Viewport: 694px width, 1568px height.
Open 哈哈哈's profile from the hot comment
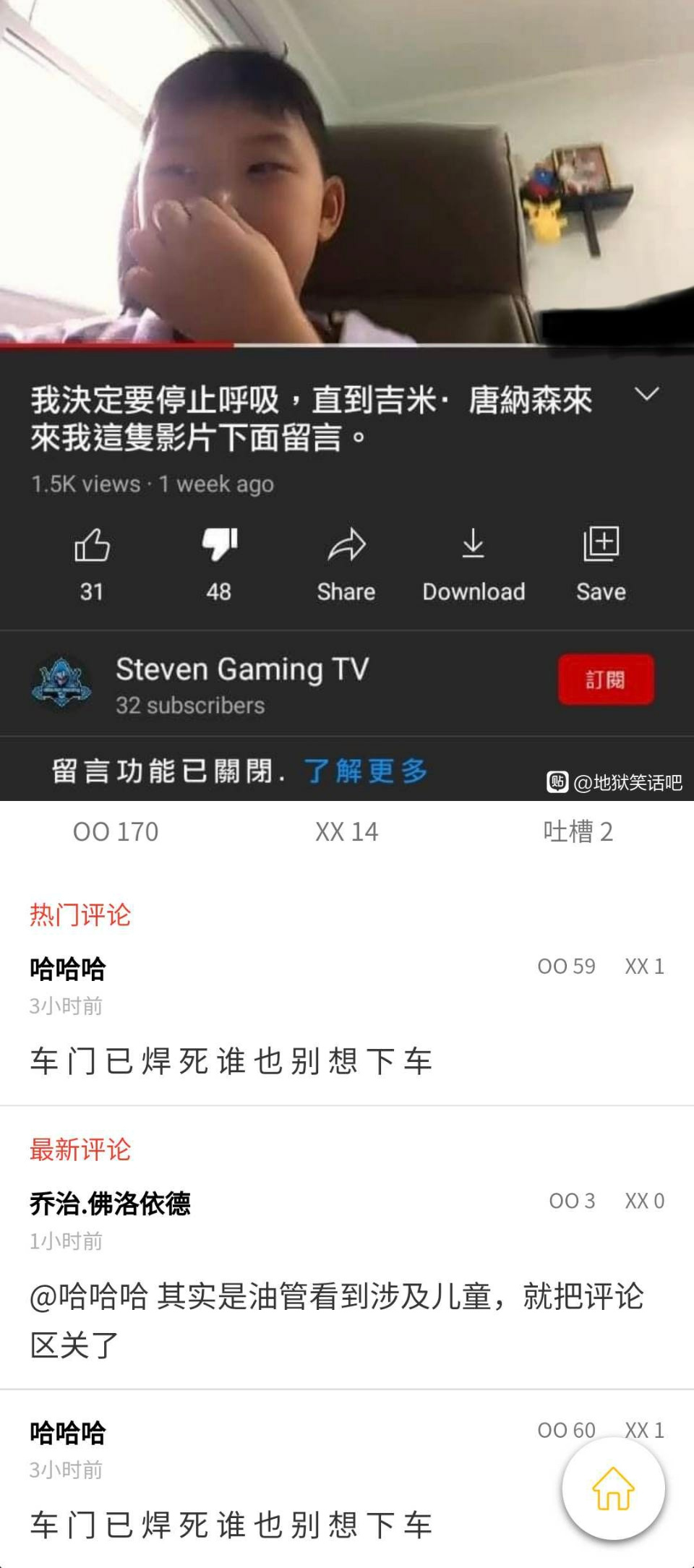coord(68,969)
